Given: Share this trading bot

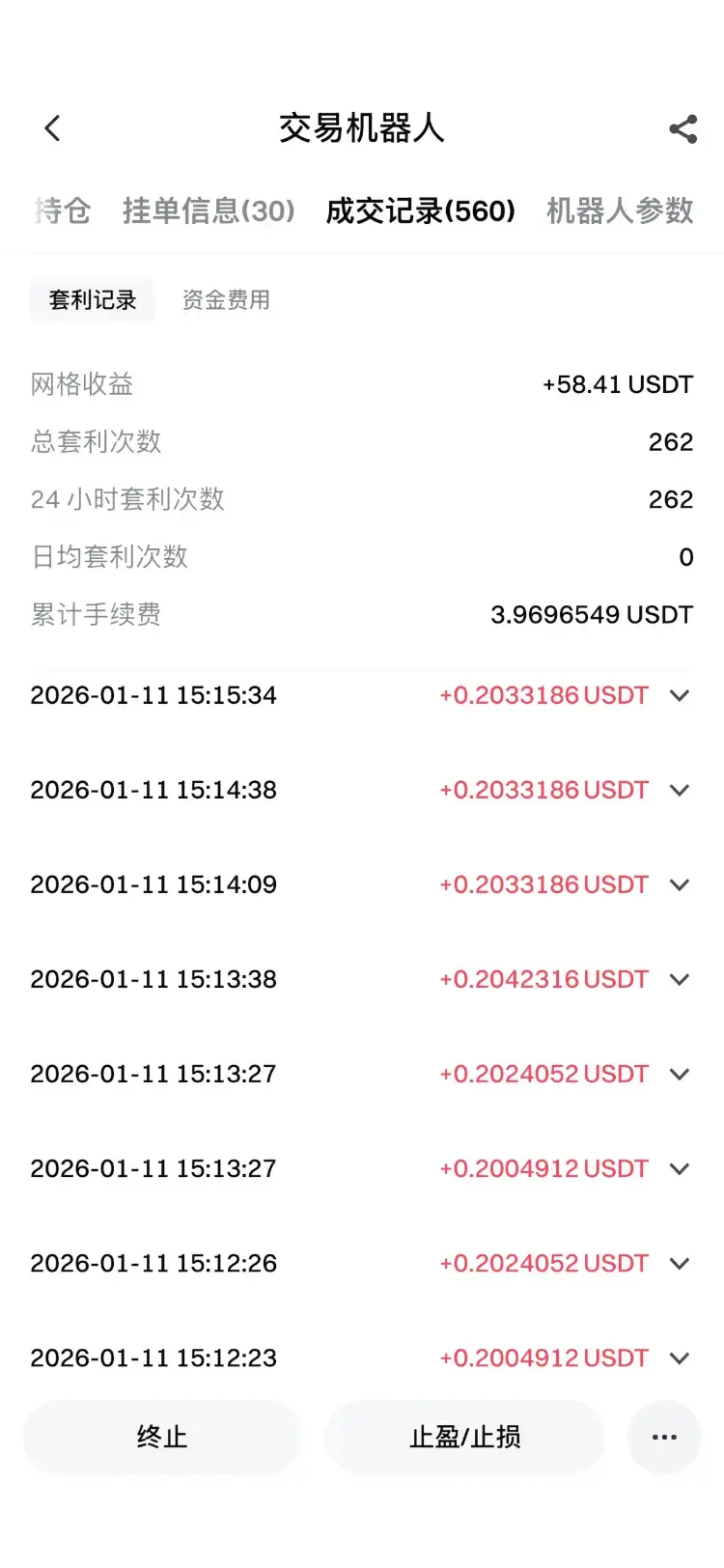Looking at the screenshot, I should point(682,129).
